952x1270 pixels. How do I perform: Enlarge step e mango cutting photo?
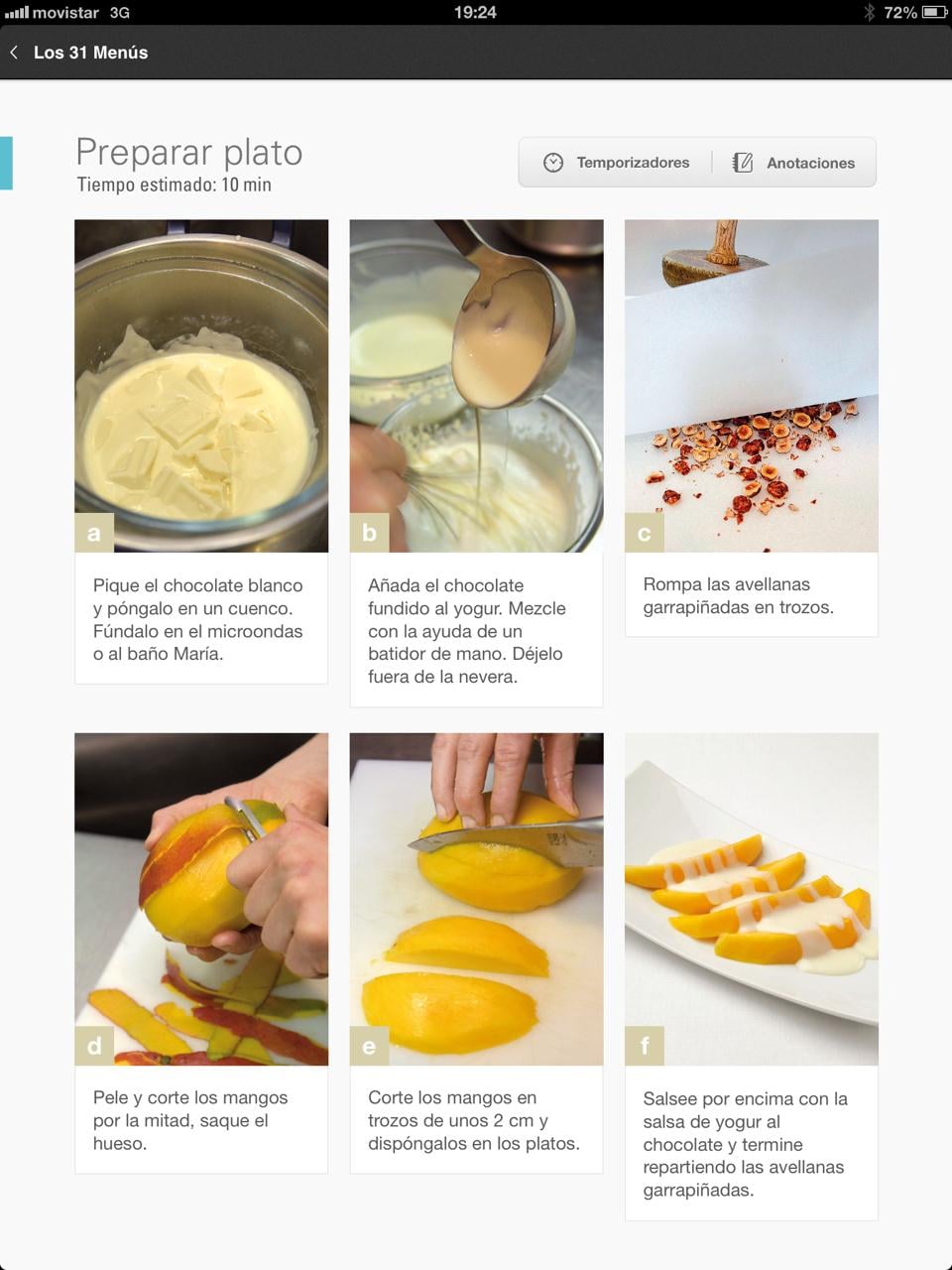[x=476, y=899]
